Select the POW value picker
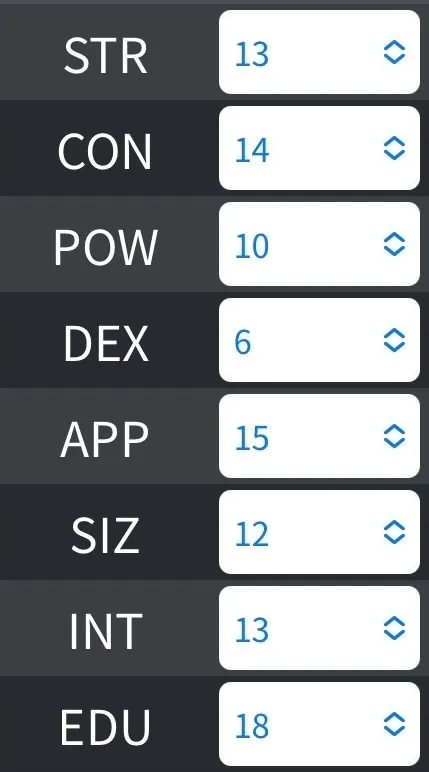The image size is (429, 772). (x=319, y=244)
